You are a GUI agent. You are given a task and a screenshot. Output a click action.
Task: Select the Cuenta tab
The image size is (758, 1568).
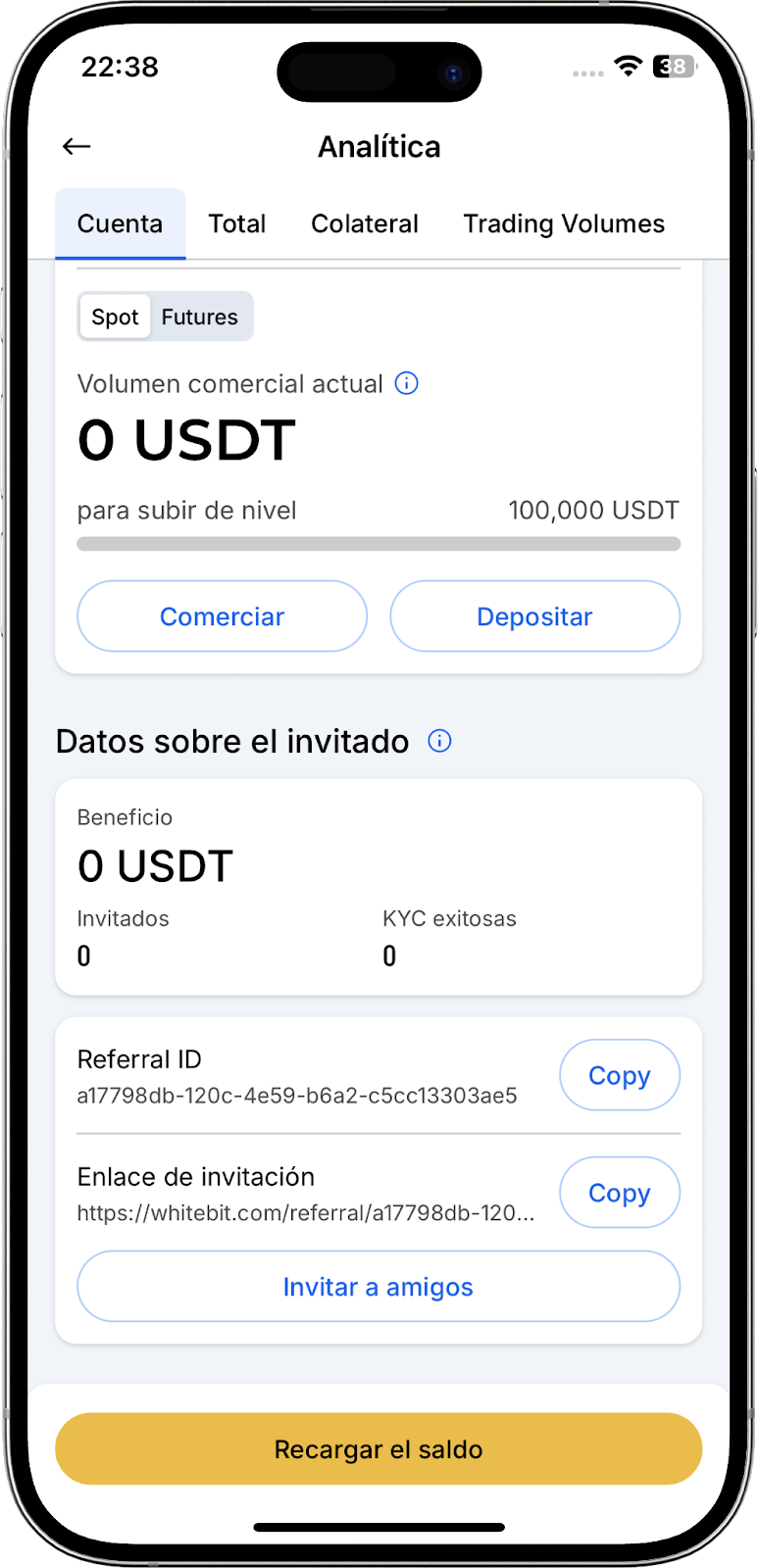click(120, 223)
